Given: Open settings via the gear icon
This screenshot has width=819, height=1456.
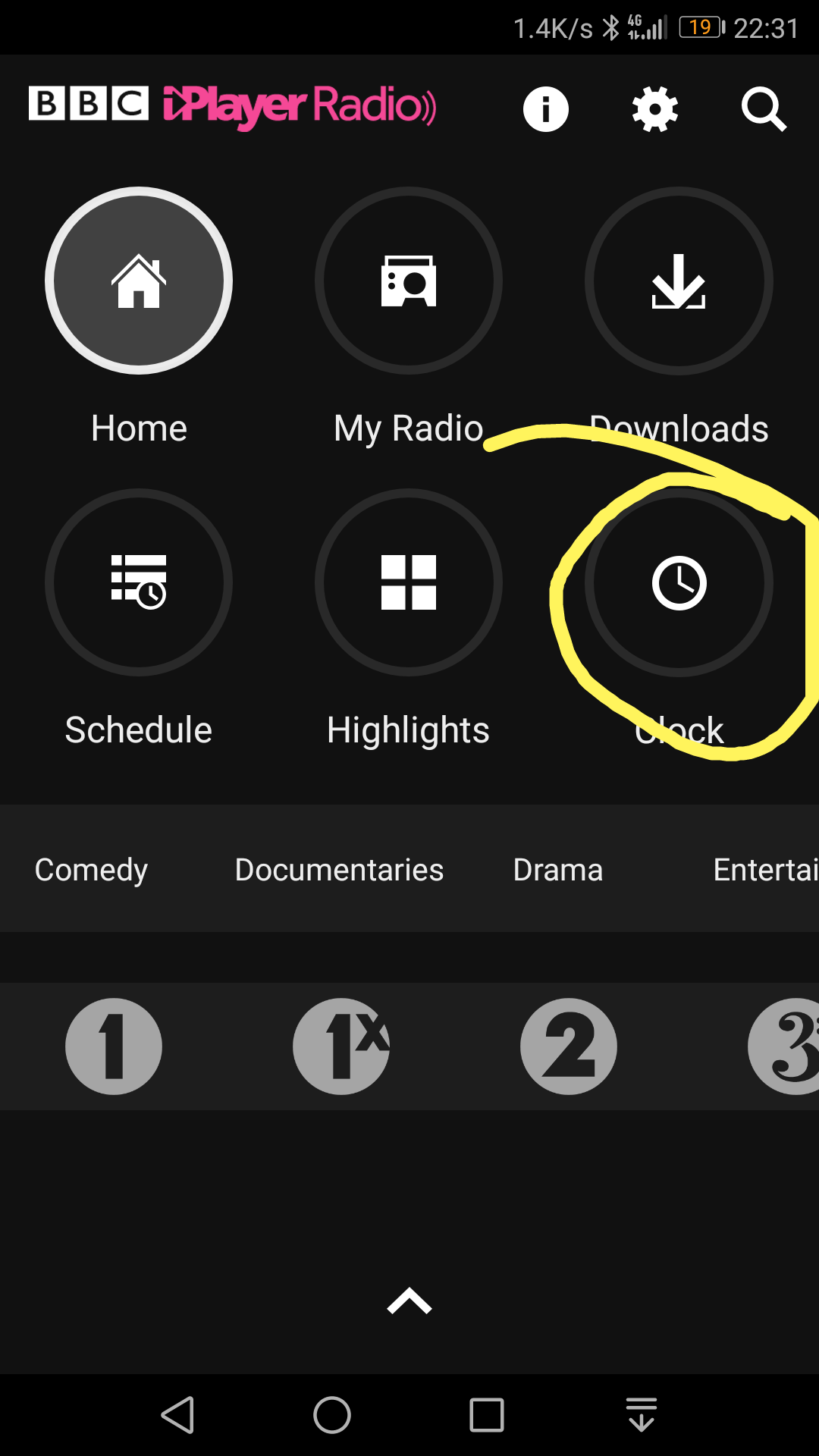Looking at the screenshot, I should (654, 109).
